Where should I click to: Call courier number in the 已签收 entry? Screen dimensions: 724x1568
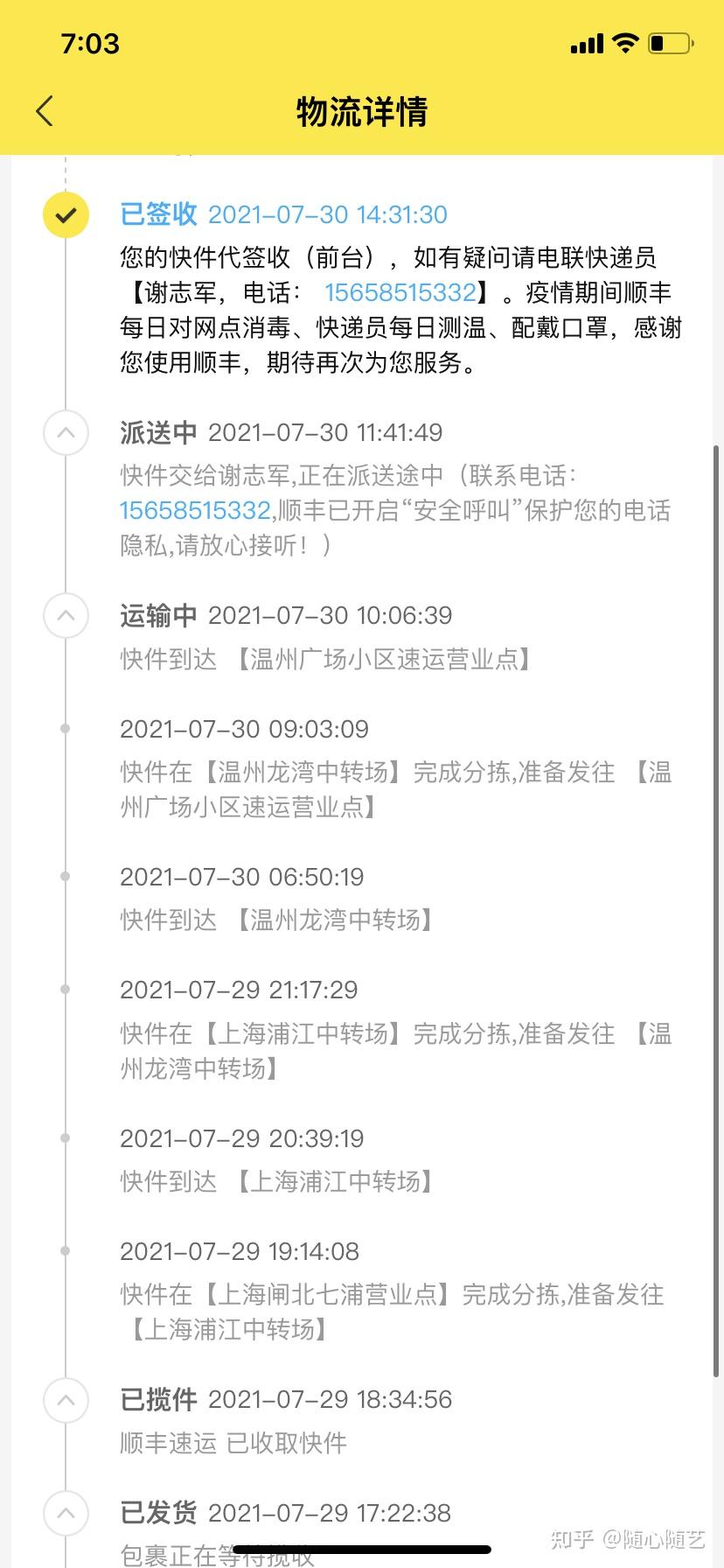[x=400, y=292]
